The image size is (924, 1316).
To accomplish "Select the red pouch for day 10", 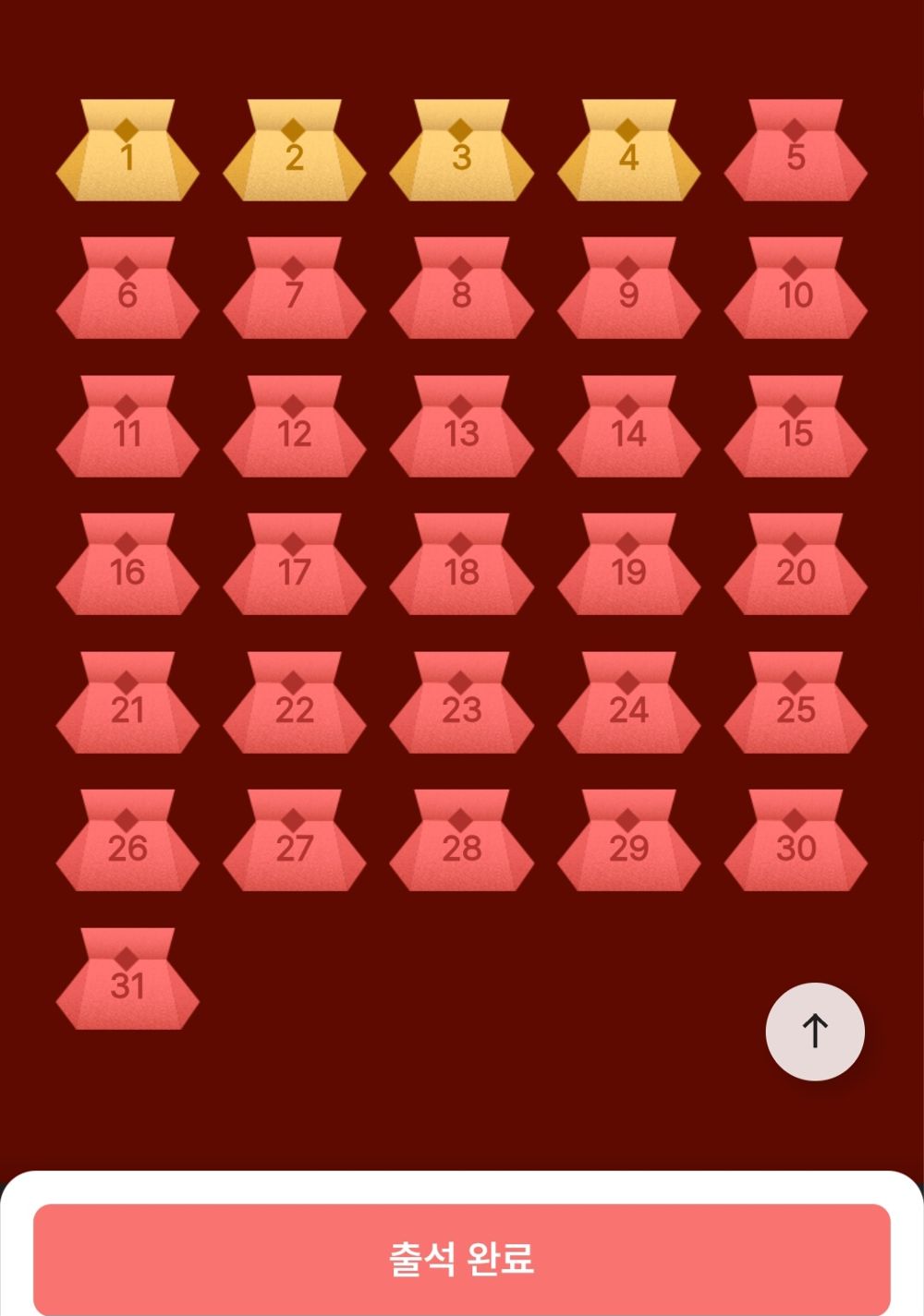I will pos(796,291).
